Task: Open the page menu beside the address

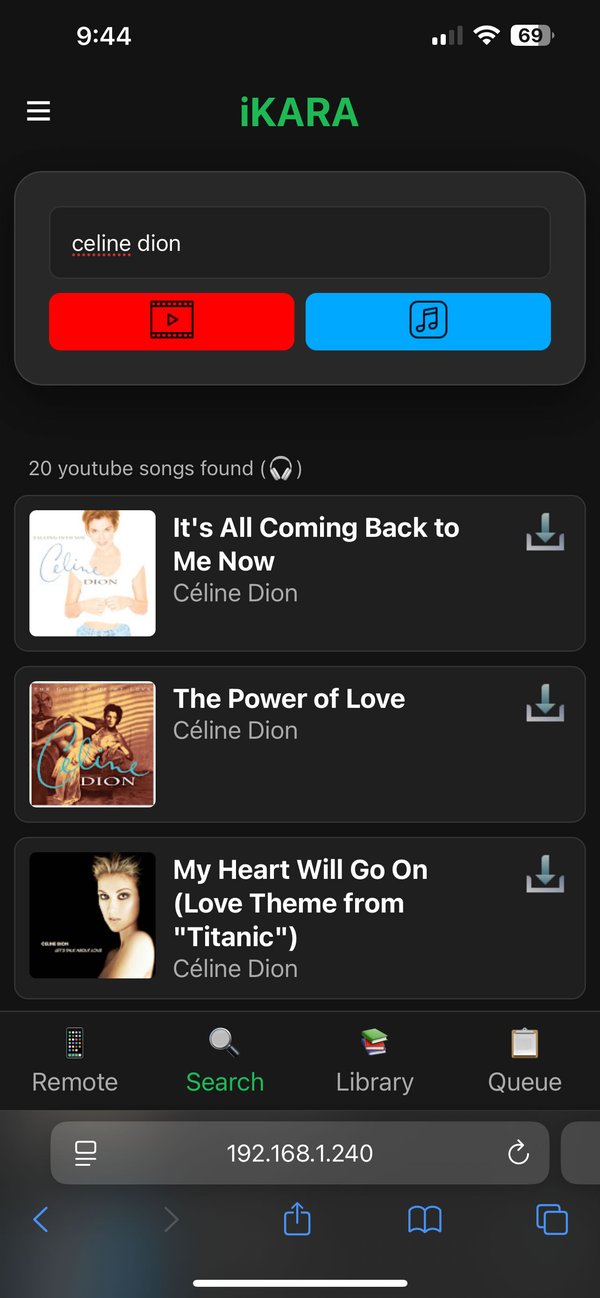Action: (x=86, y=1153)
